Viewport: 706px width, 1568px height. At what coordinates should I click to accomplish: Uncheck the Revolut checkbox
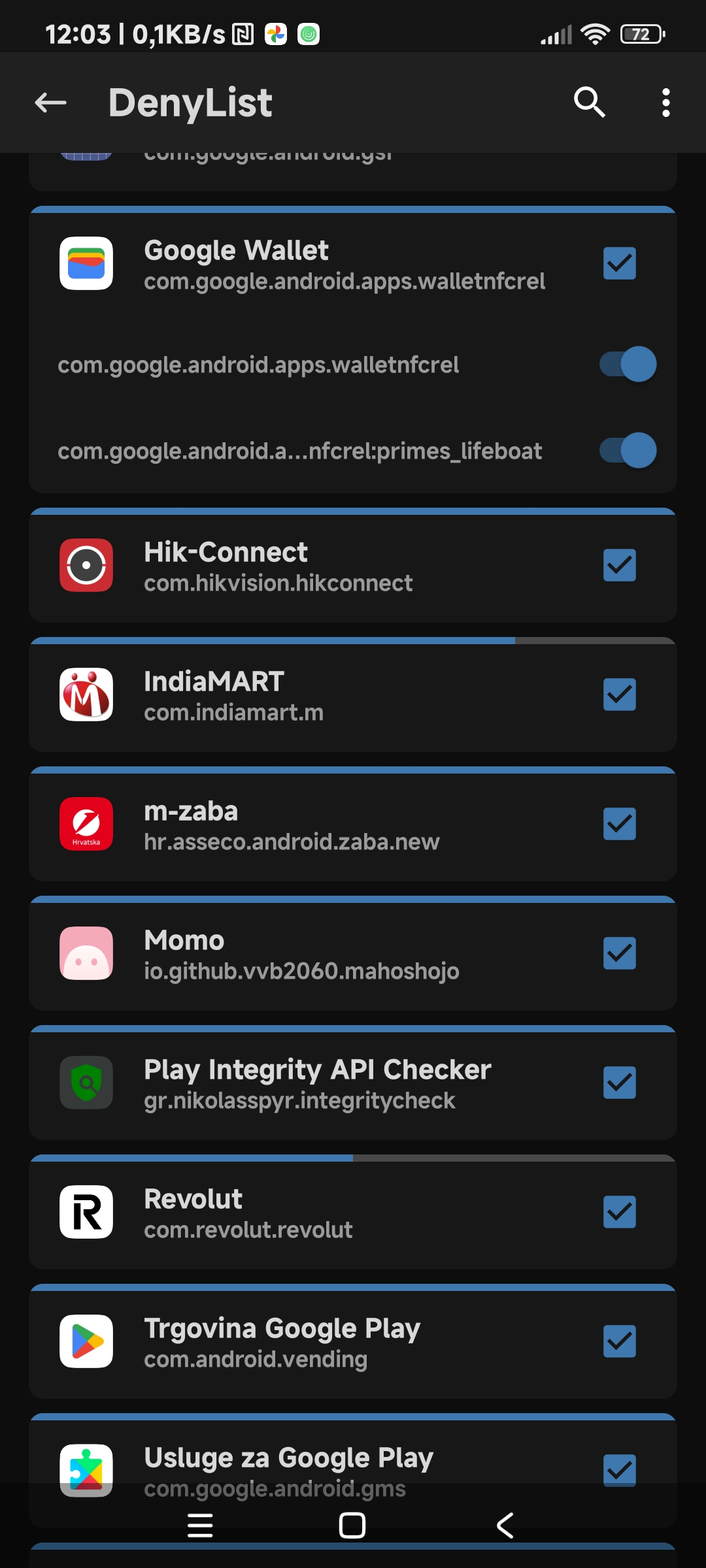tap(619, 1212)
